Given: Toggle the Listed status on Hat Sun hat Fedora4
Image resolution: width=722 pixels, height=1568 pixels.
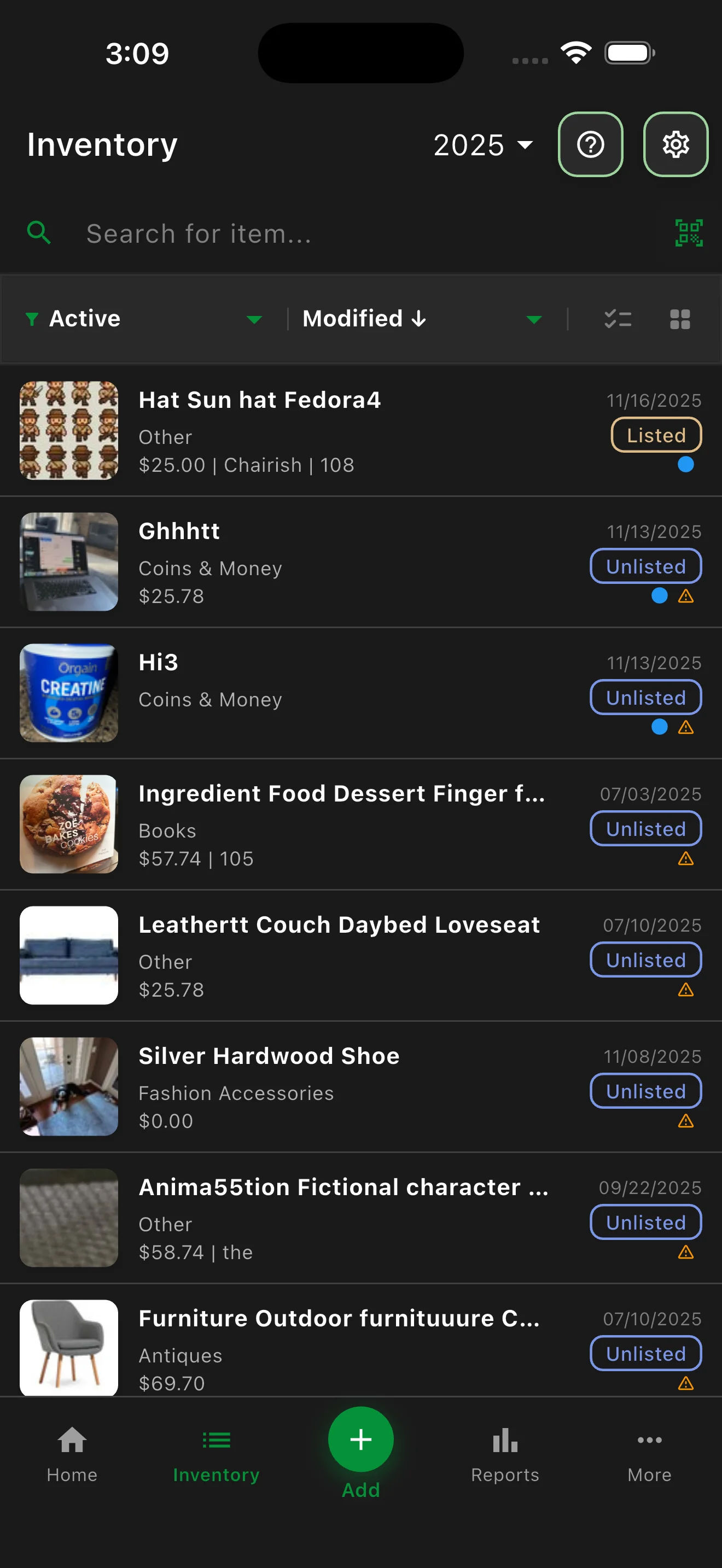Looking at the screenshot, I should point(656,435).
